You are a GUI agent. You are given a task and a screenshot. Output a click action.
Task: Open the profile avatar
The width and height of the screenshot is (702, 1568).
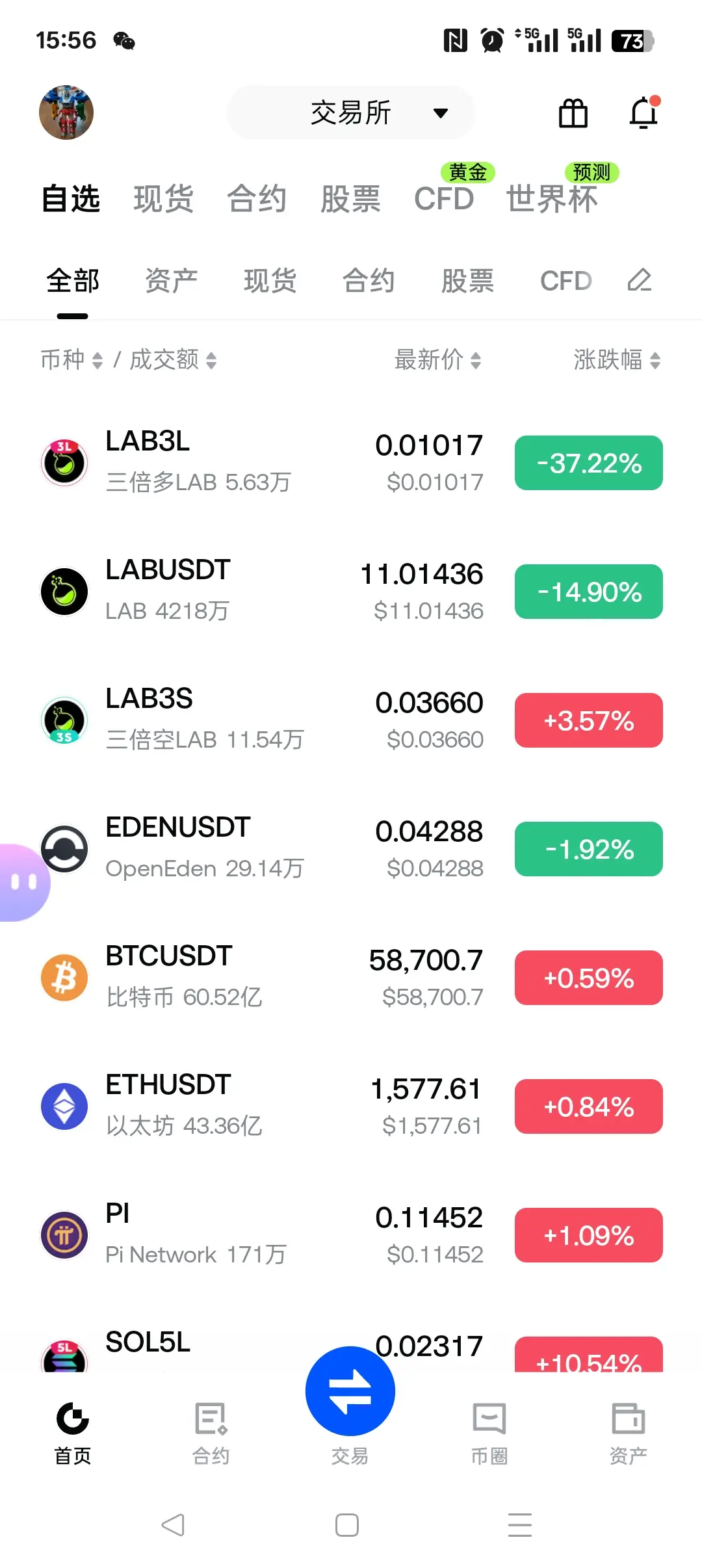tap(66, 112)
